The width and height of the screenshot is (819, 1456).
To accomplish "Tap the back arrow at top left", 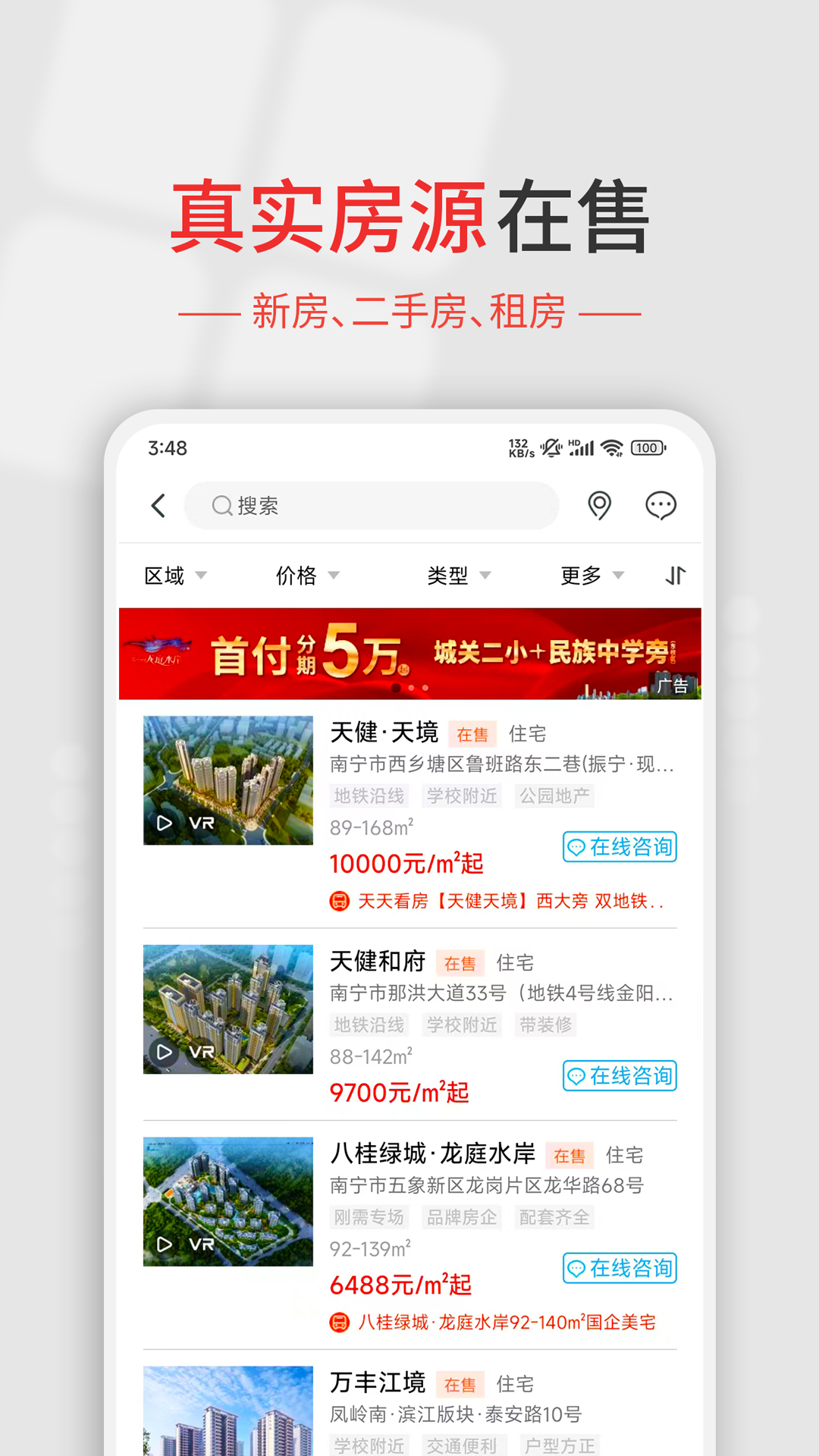I will 158,506.
